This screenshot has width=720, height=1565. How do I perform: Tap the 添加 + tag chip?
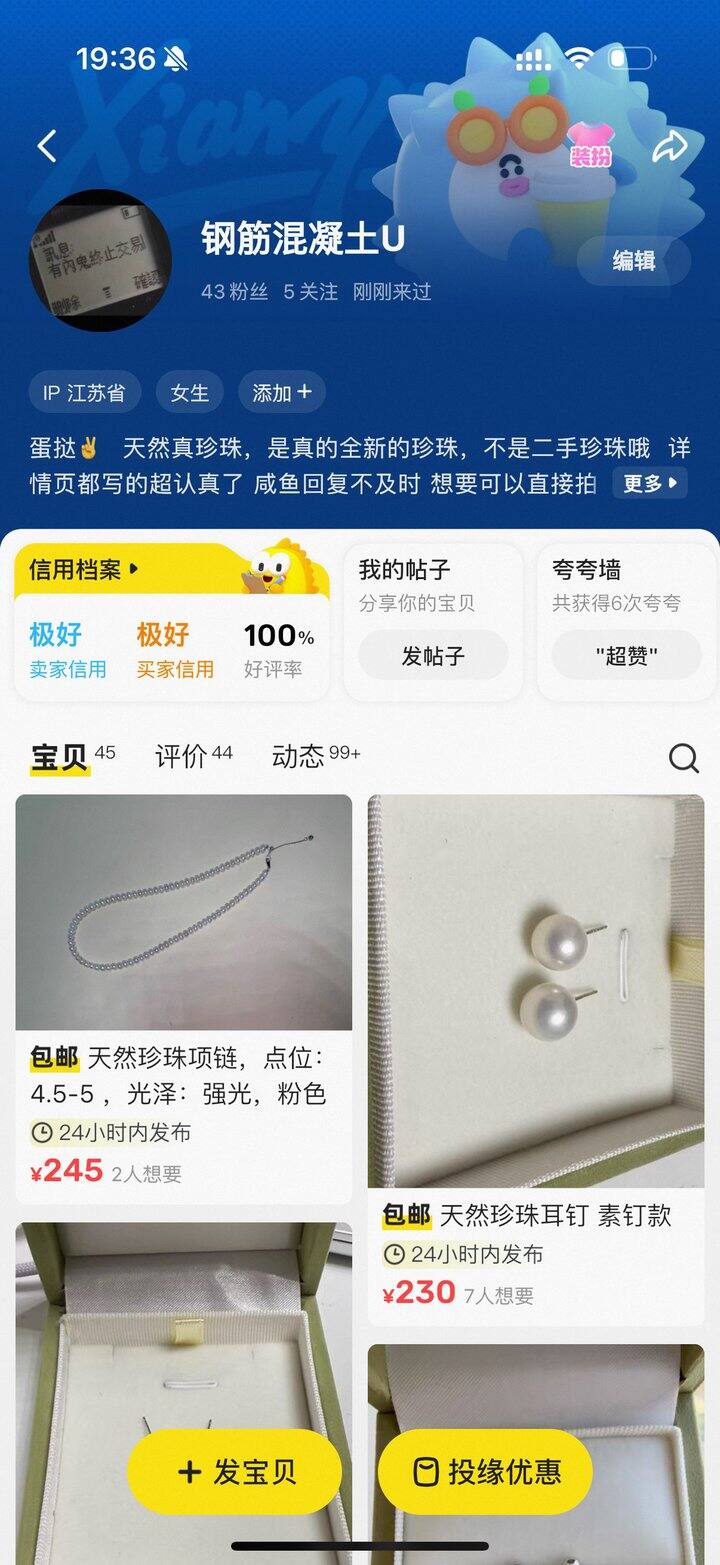point(281,393)
